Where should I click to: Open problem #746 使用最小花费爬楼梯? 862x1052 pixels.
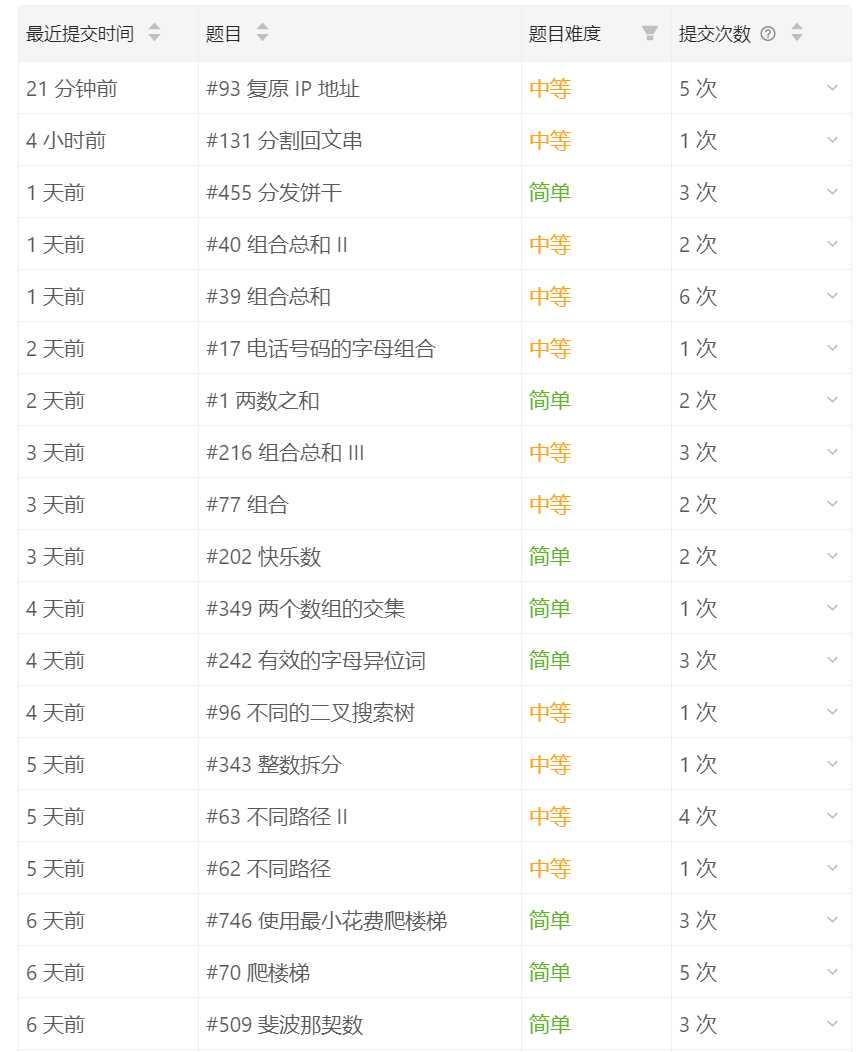tap(326, 921)
